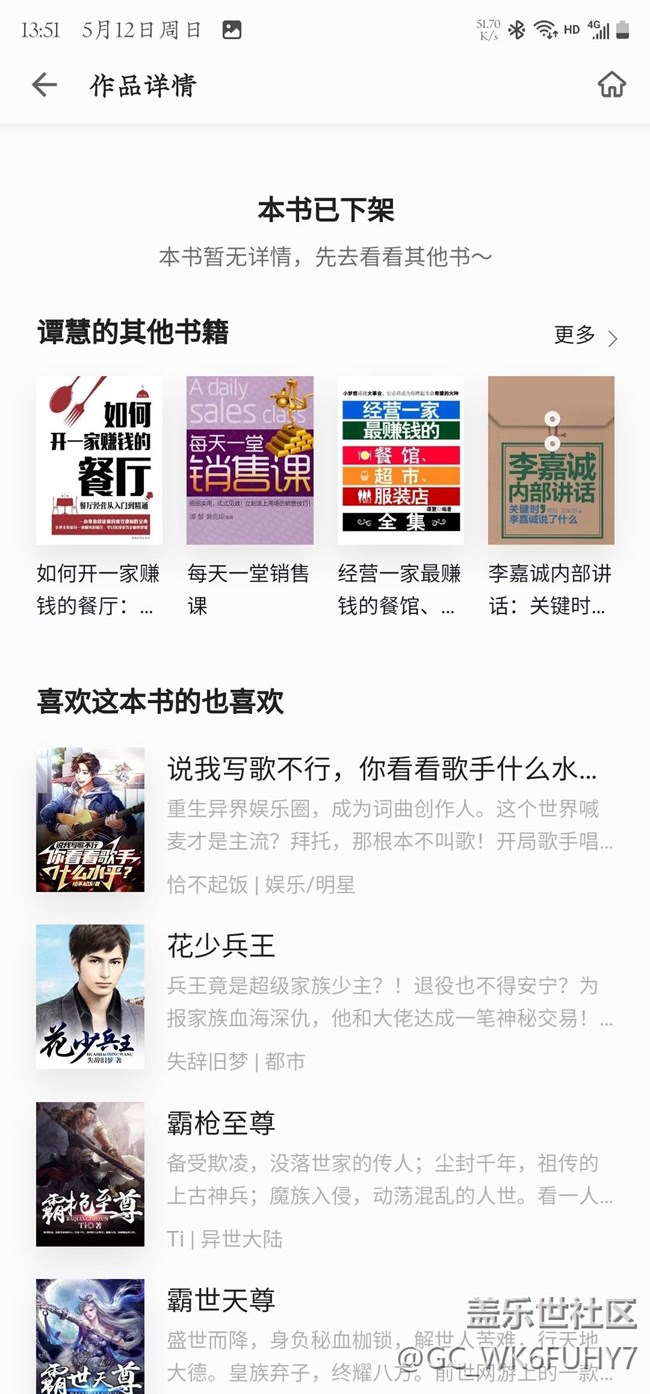This screenshot has width=650, height=1394.
Task: Select novel 霸世天尊
Action: pyautogui.click(x=221, y=1300)
